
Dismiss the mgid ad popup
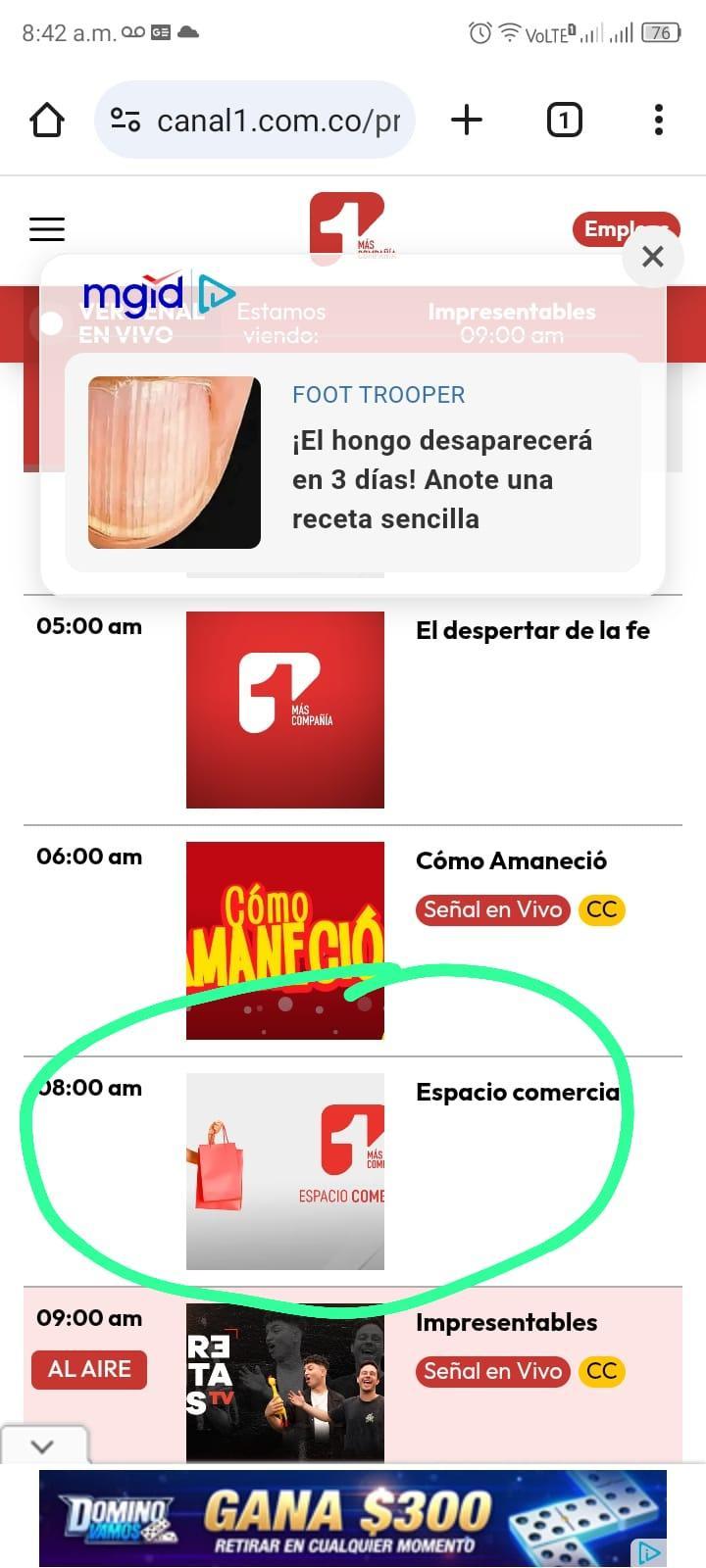click(x=652, y=257)
